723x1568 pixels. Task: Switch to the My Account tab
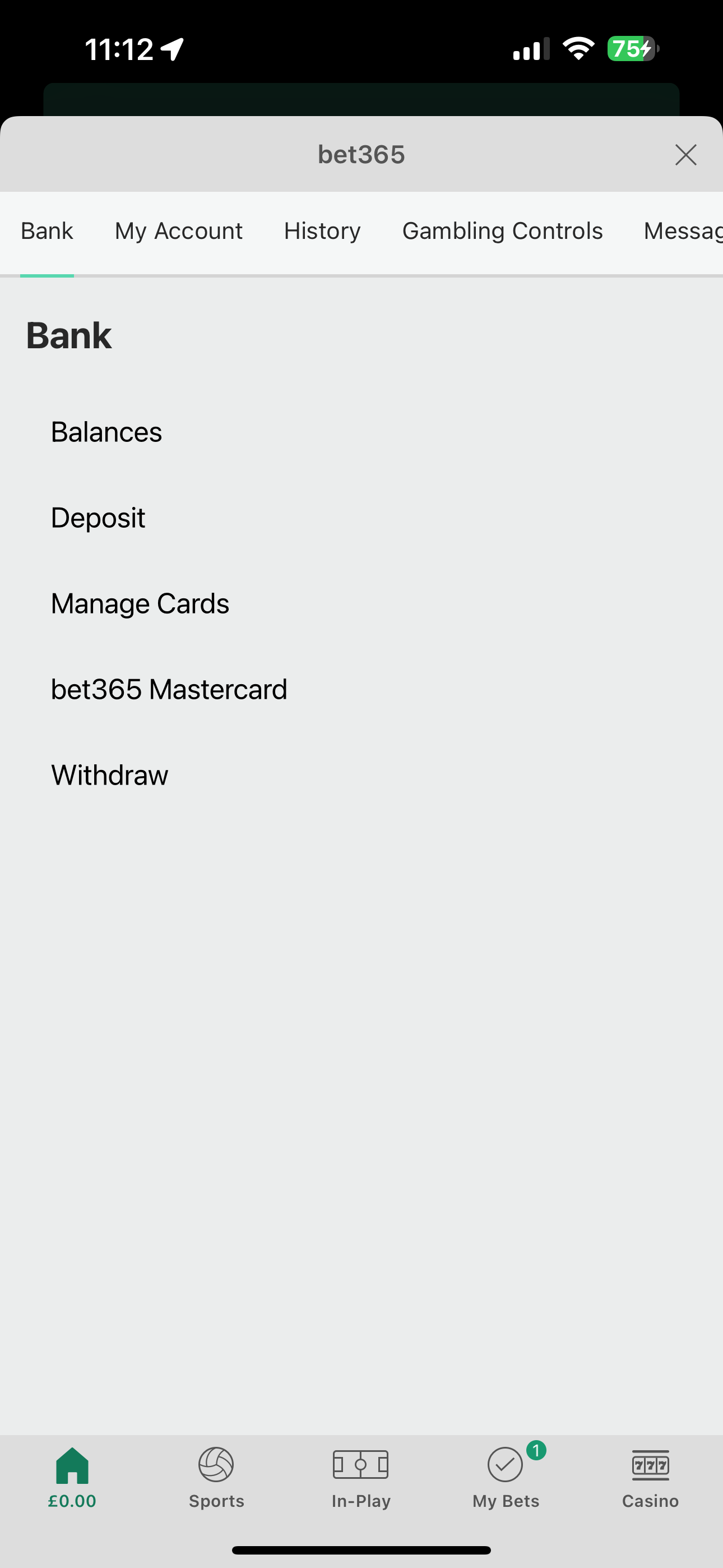[x=178, y=231]
